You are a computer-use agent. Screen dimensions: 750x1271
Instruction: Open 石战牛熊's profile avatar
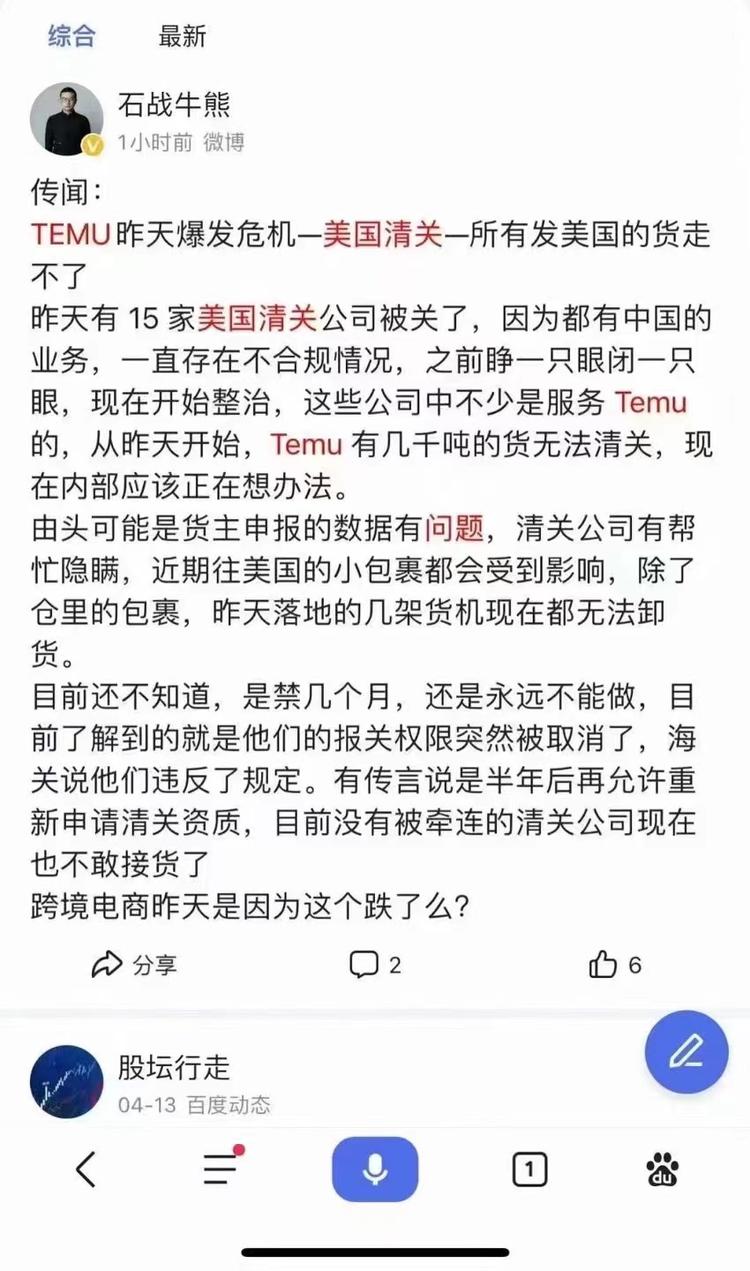coord(67,119)
